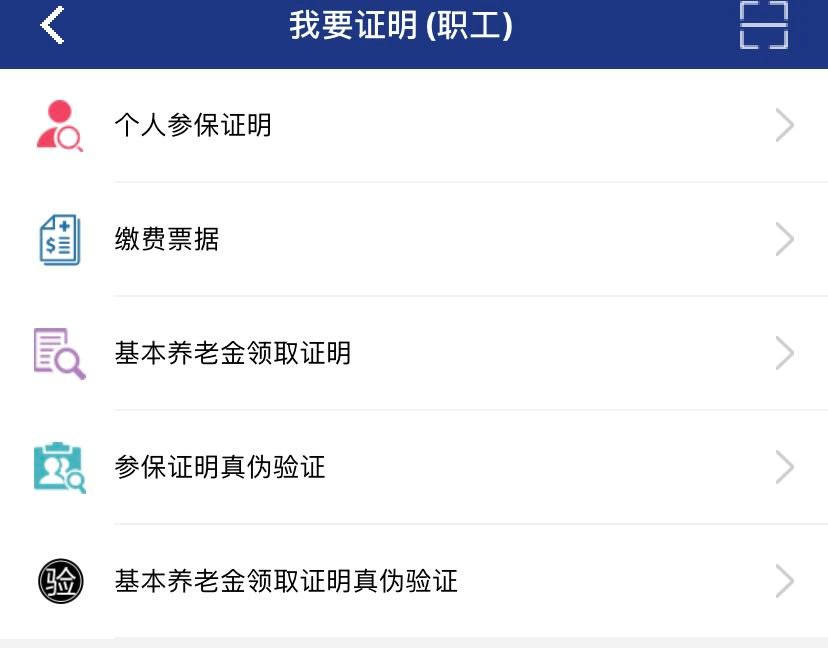Go back using the header arrow
The height and width of the screenshot is (648, 828).
tap(53, 25)
